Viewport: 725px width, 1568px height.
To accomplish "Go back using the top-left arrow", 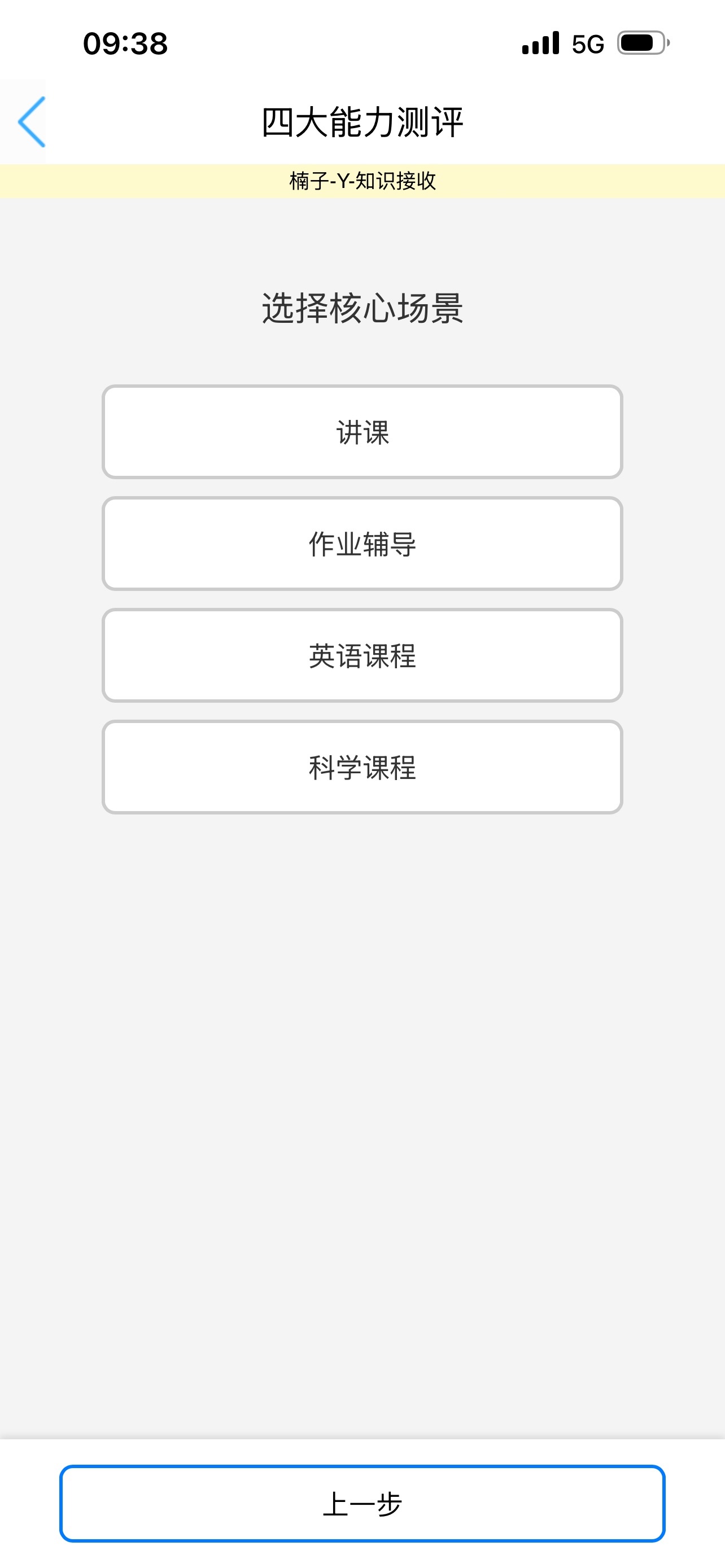I will (x=32, y=122).
